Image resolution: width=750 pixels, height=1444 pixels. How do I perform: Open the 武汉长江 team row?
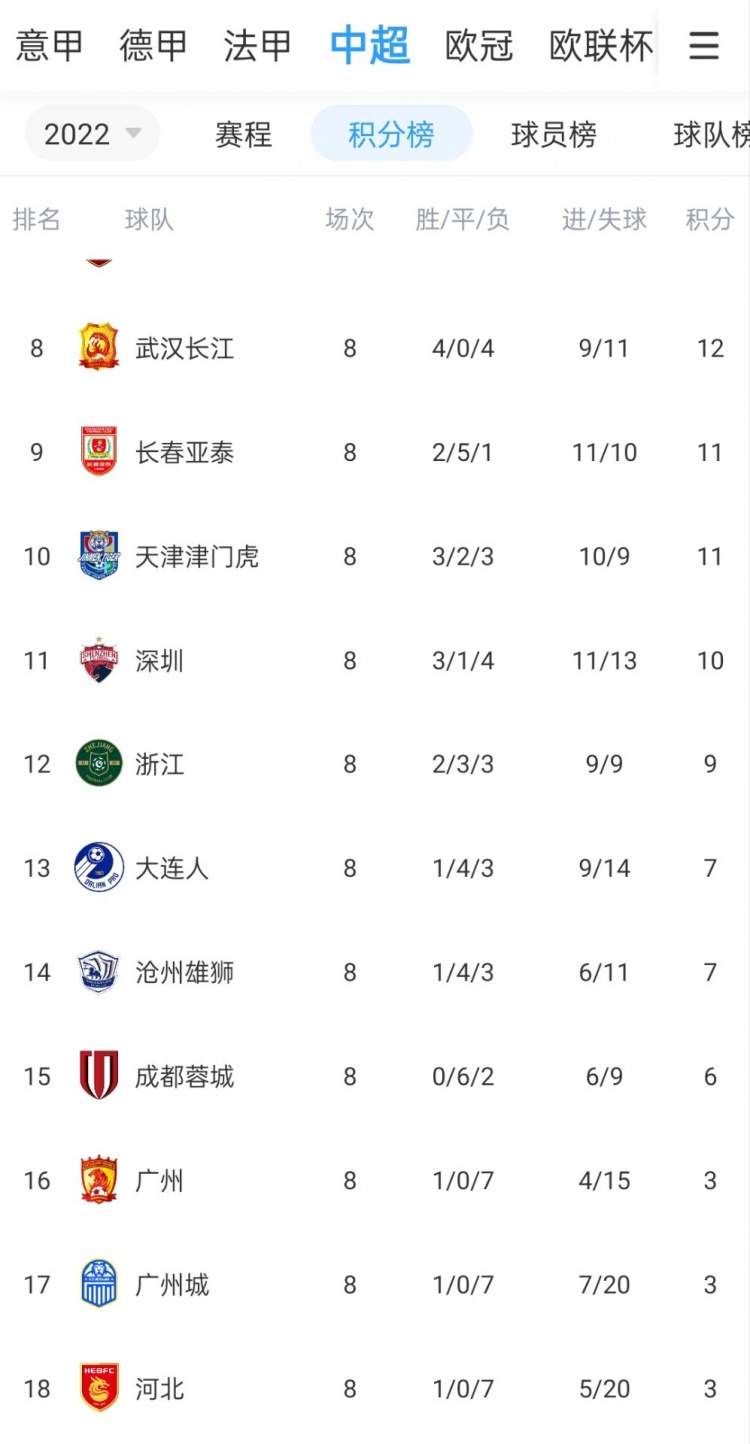point(375,348)
